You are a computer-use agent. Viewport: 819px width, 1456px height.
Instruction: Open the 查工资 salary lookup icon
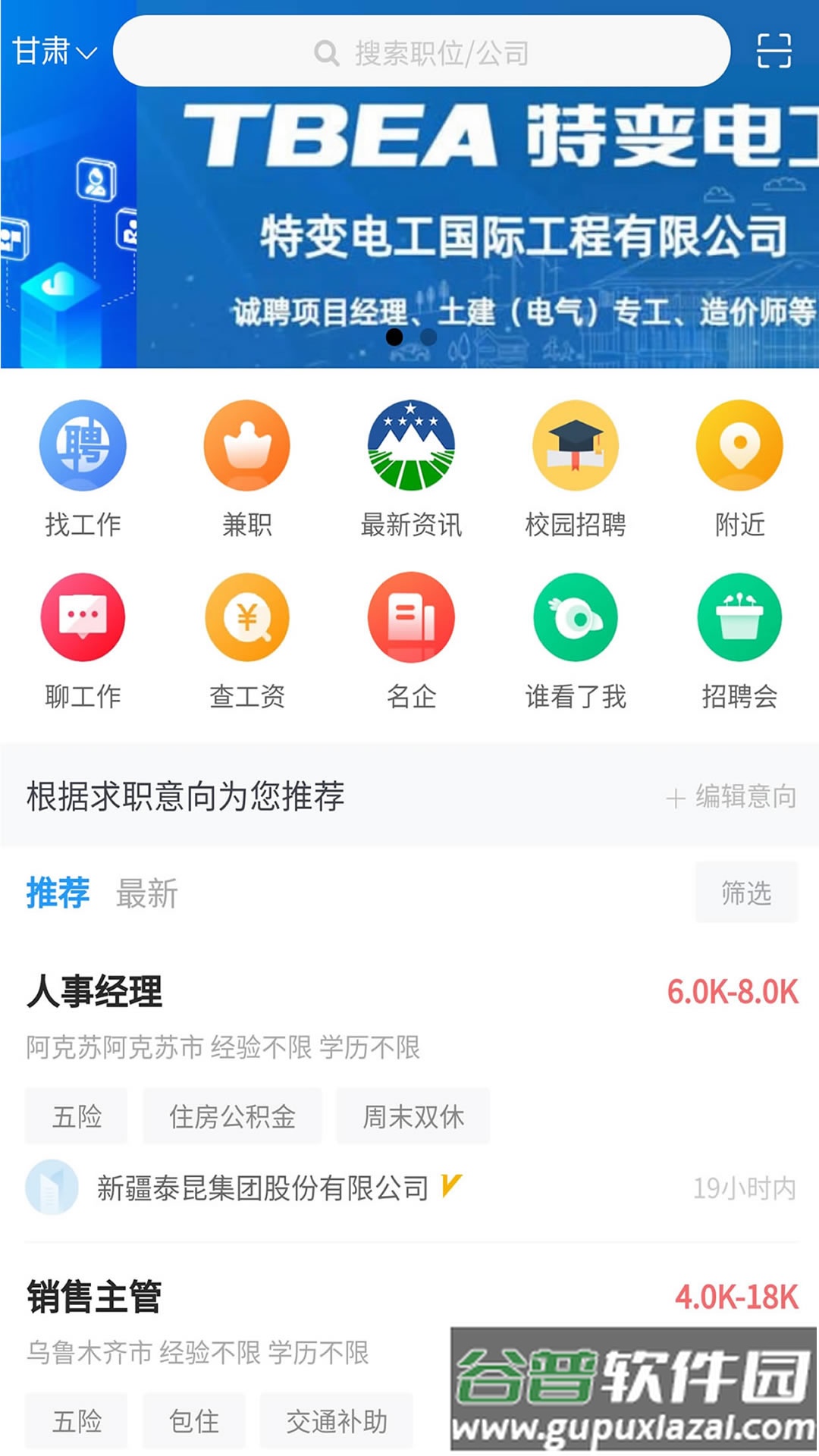(246, 641)
